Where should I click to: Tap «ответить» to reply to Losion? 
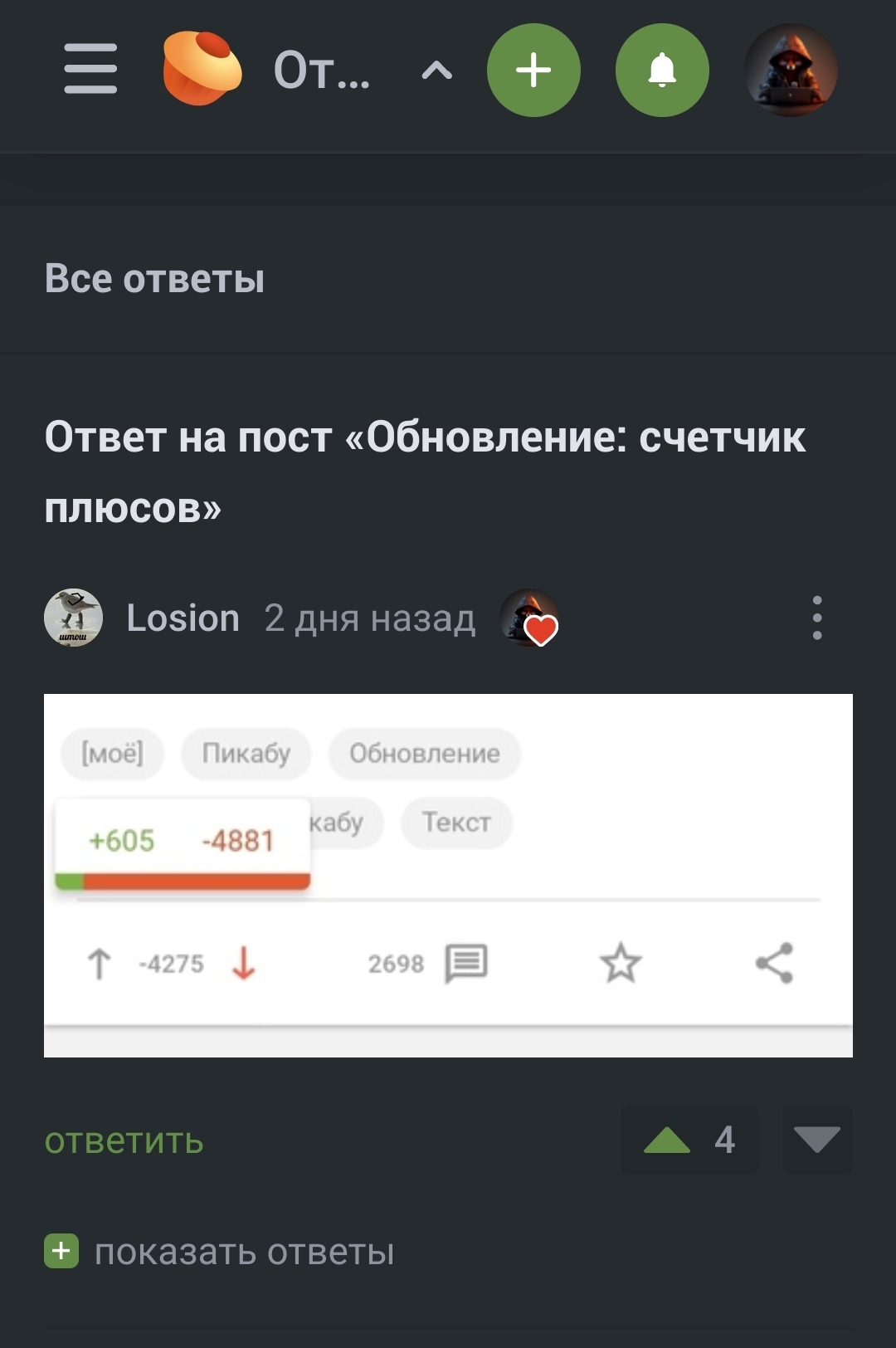tap(124, 1141)
